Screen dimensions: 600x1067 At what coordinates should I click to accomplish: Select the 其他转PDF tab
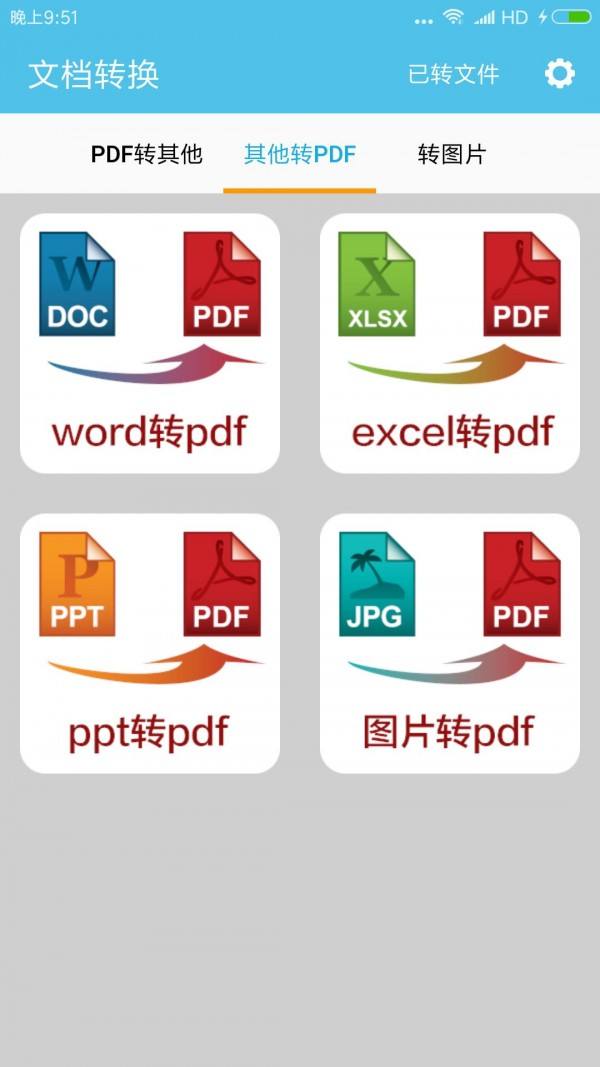pos(300,154)
